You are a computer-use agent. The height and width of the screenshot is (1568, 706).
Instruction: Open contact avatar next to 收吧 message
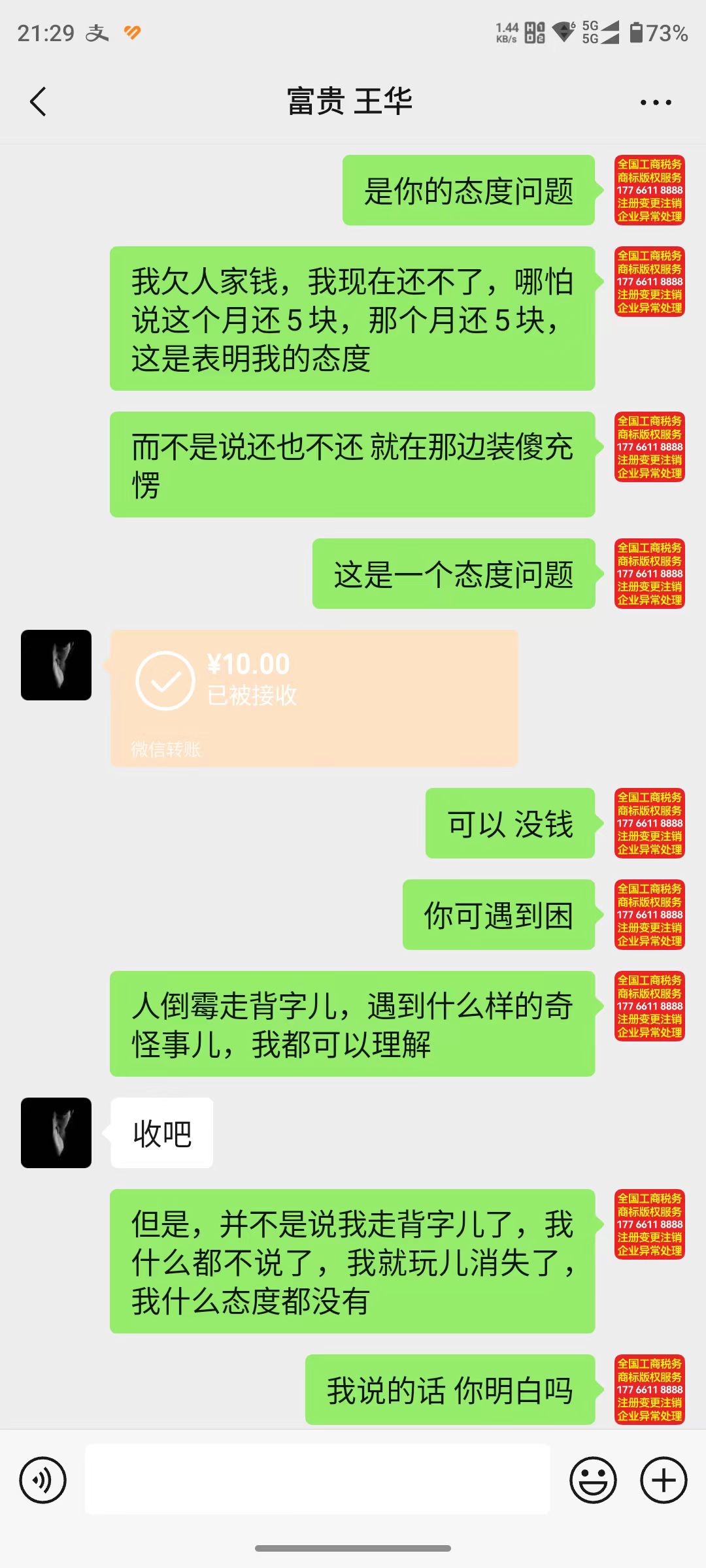(56, 1133)
